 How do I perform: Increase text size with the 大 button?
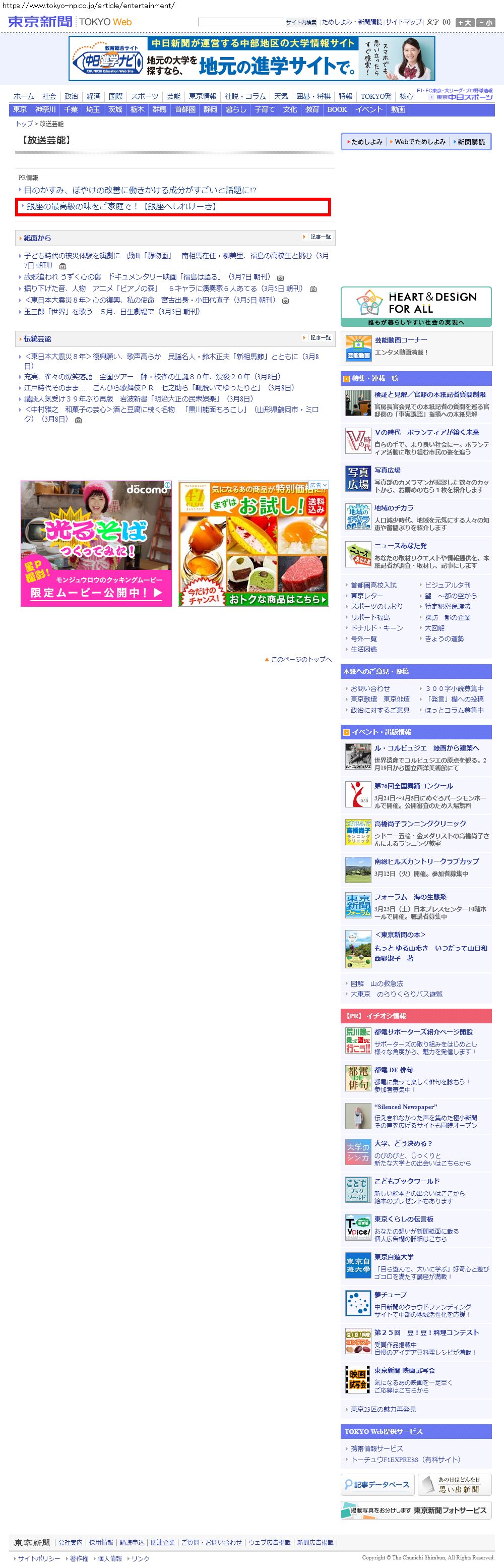coord(465,23)
